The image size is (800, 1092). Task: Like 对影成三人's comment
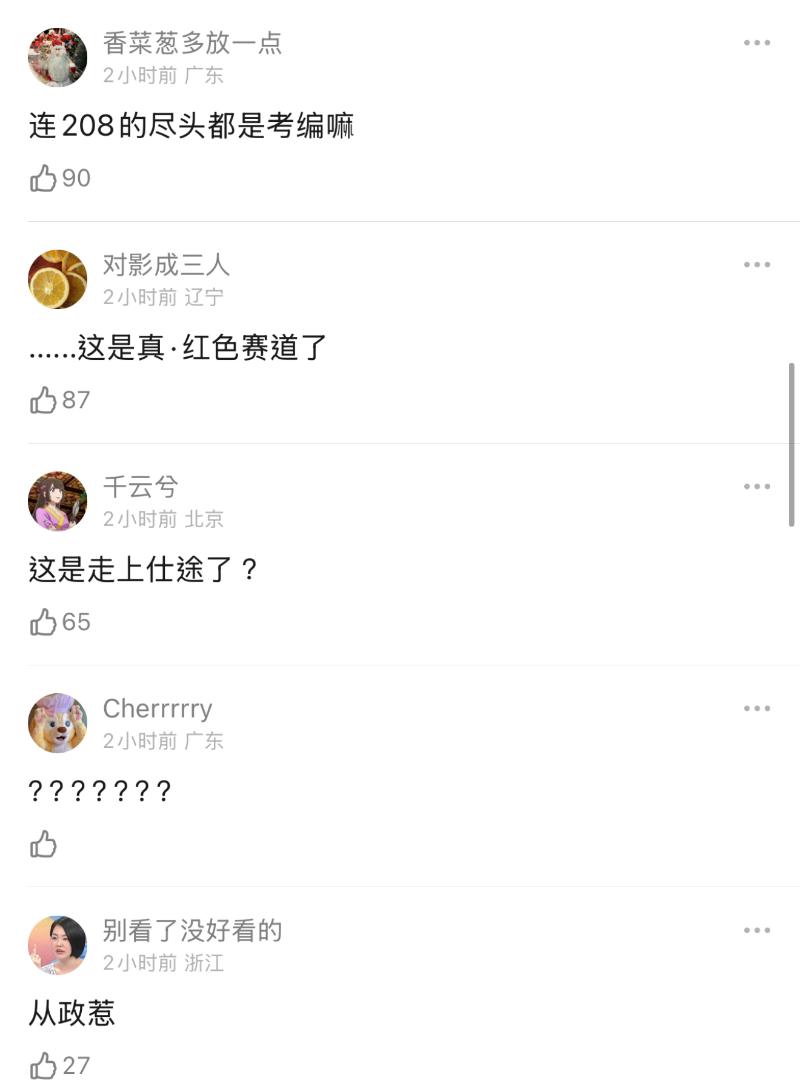click(x=44, y=401)
